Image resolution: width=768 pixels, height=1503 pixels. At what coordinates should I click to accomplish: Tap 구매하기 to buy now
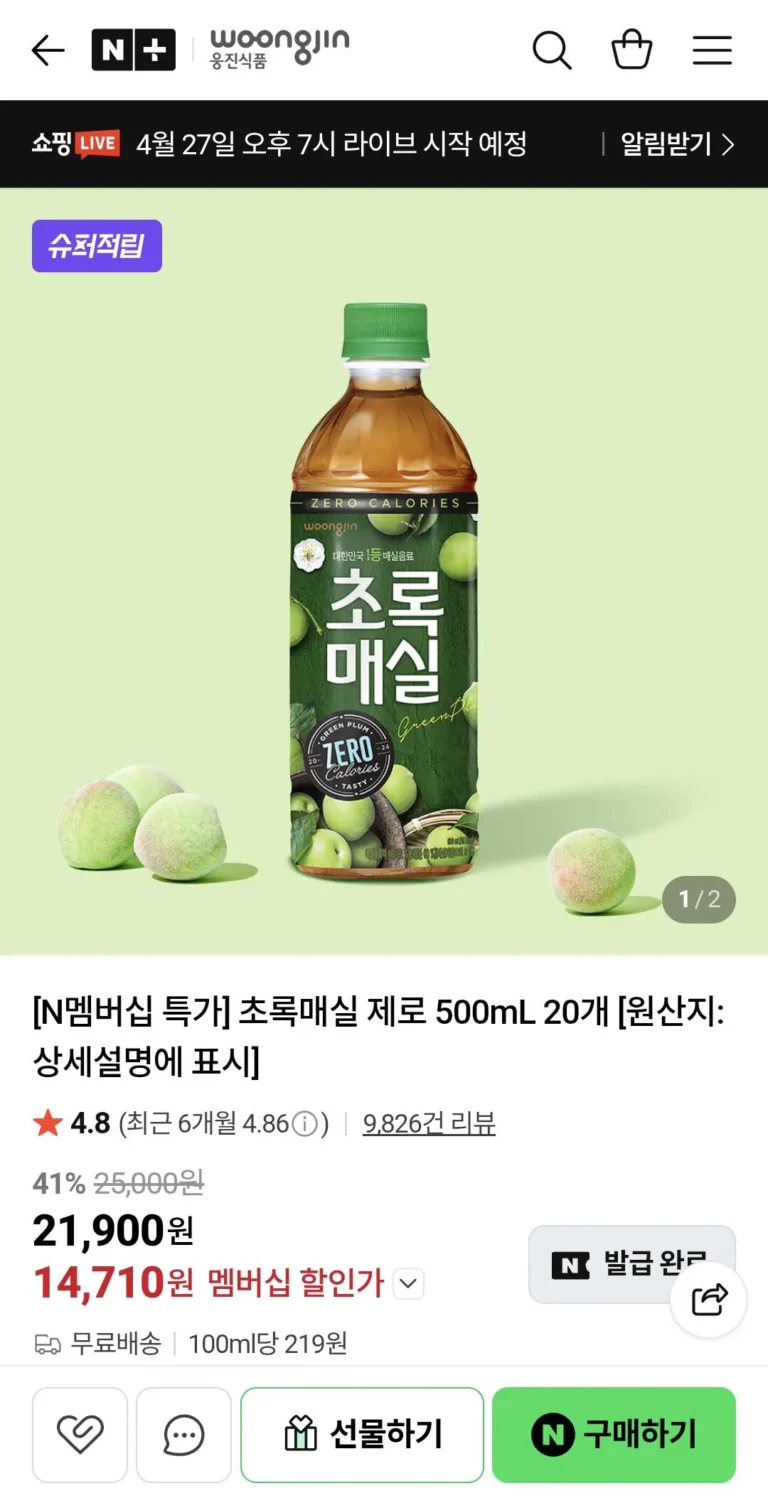click(614, 1435)
